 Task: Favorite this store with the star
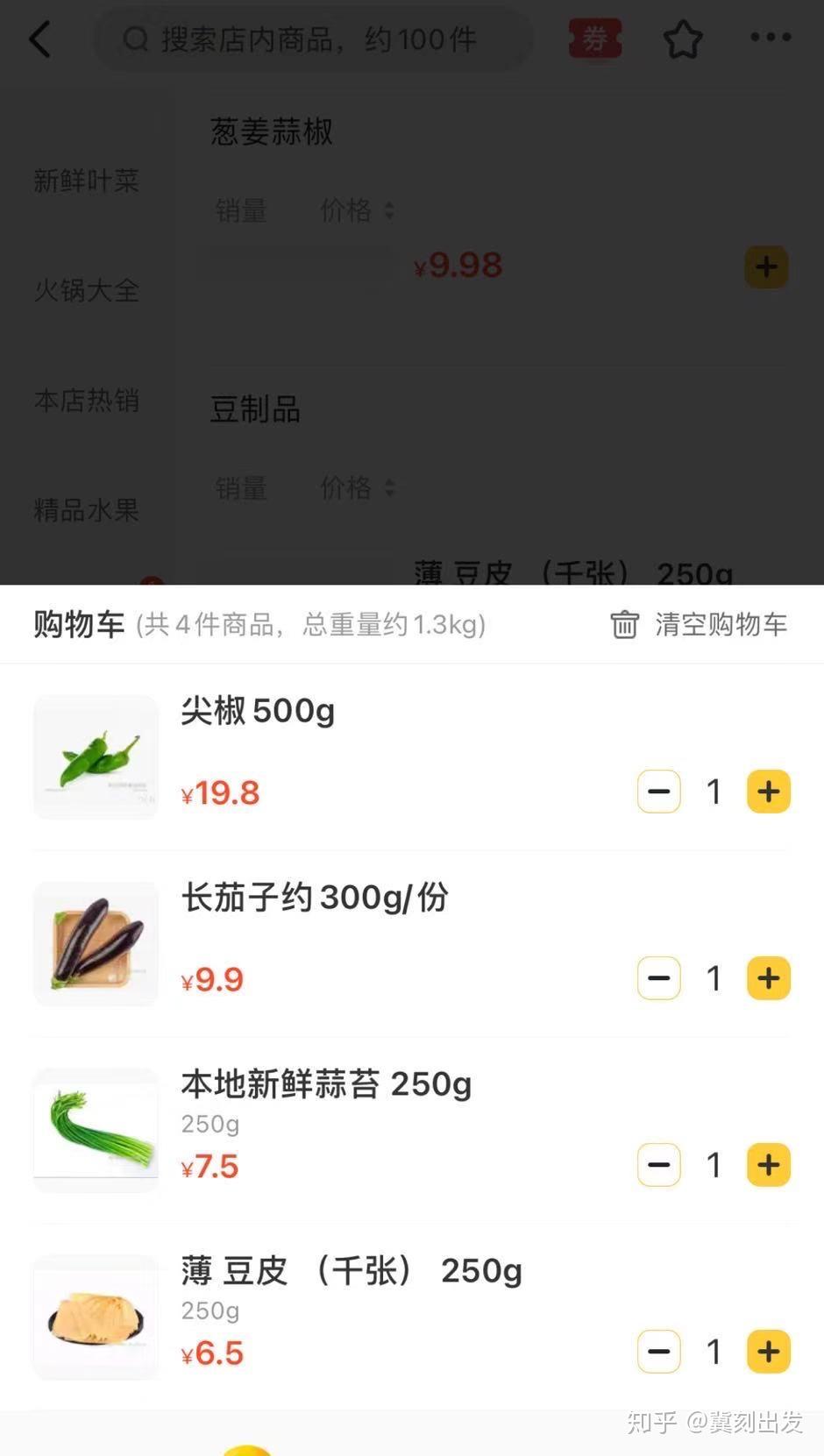click(x=683, y=39)
